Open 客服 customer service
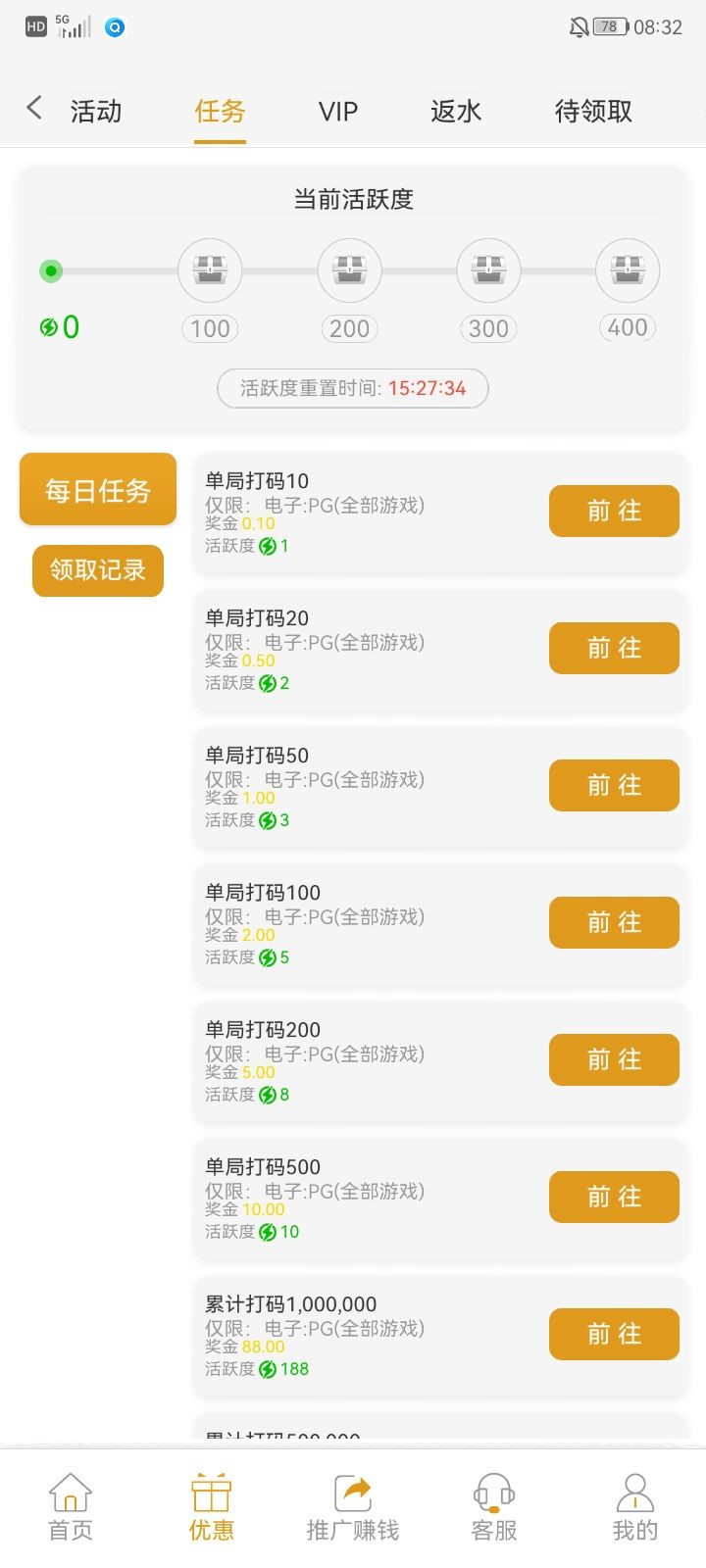Image resolution: width=706 pixels, height=1568 pixels. [x=494, y=1507]
